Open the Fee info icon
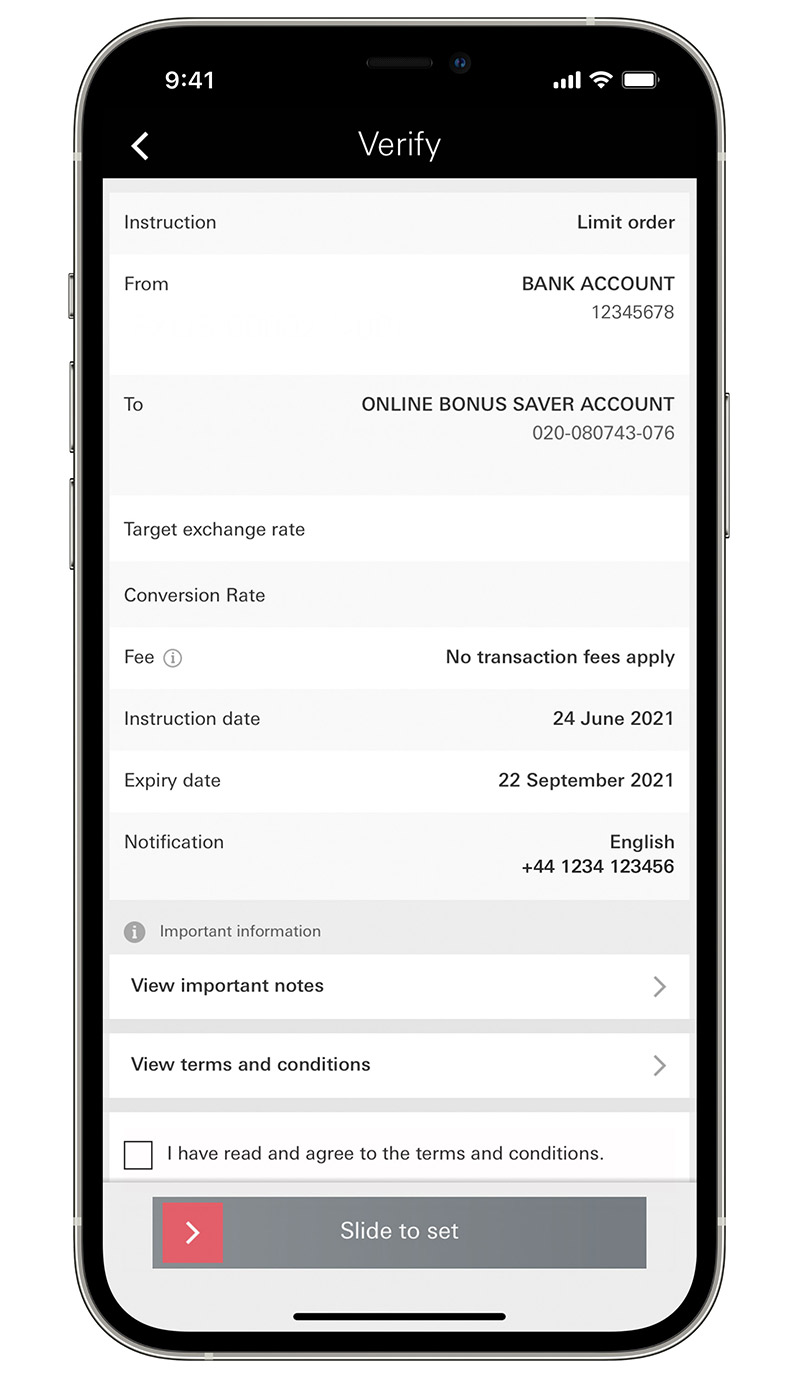This screenshot has width=800, height=1378. [172, 658]
